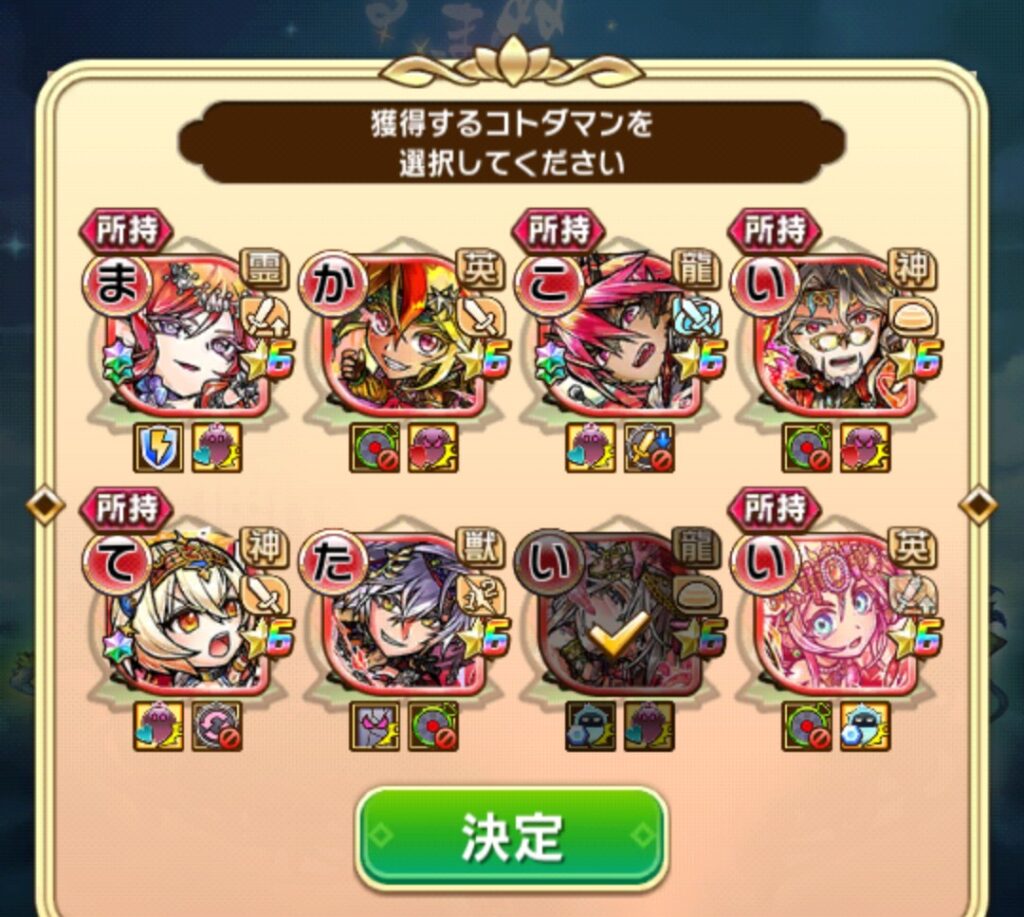The image size is (1024, 917).
Task: Choose the て god (神) character
Action: [188, 616]
